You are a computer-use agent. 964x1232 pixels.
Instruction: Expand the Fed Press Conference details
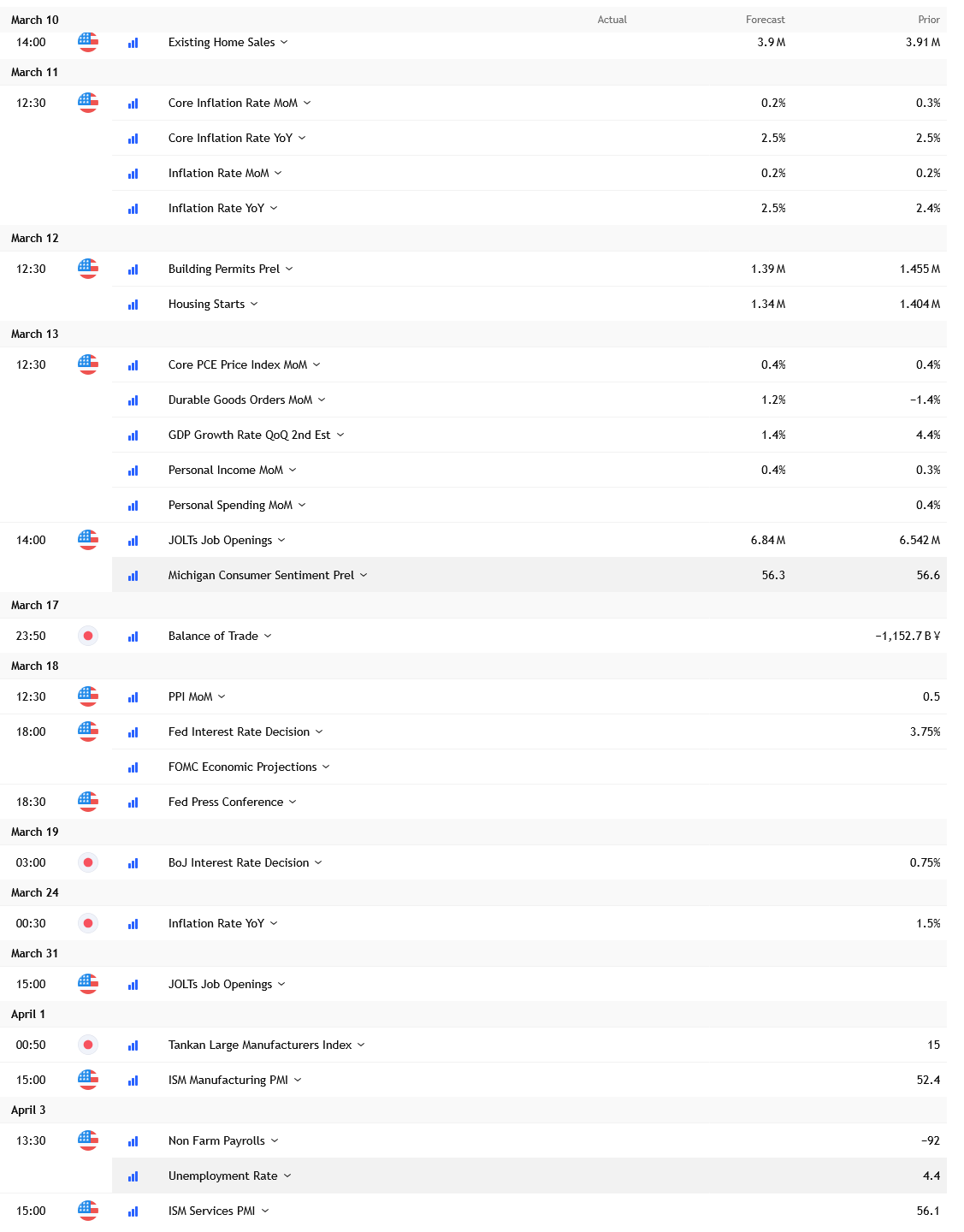(x=293, y=802)
